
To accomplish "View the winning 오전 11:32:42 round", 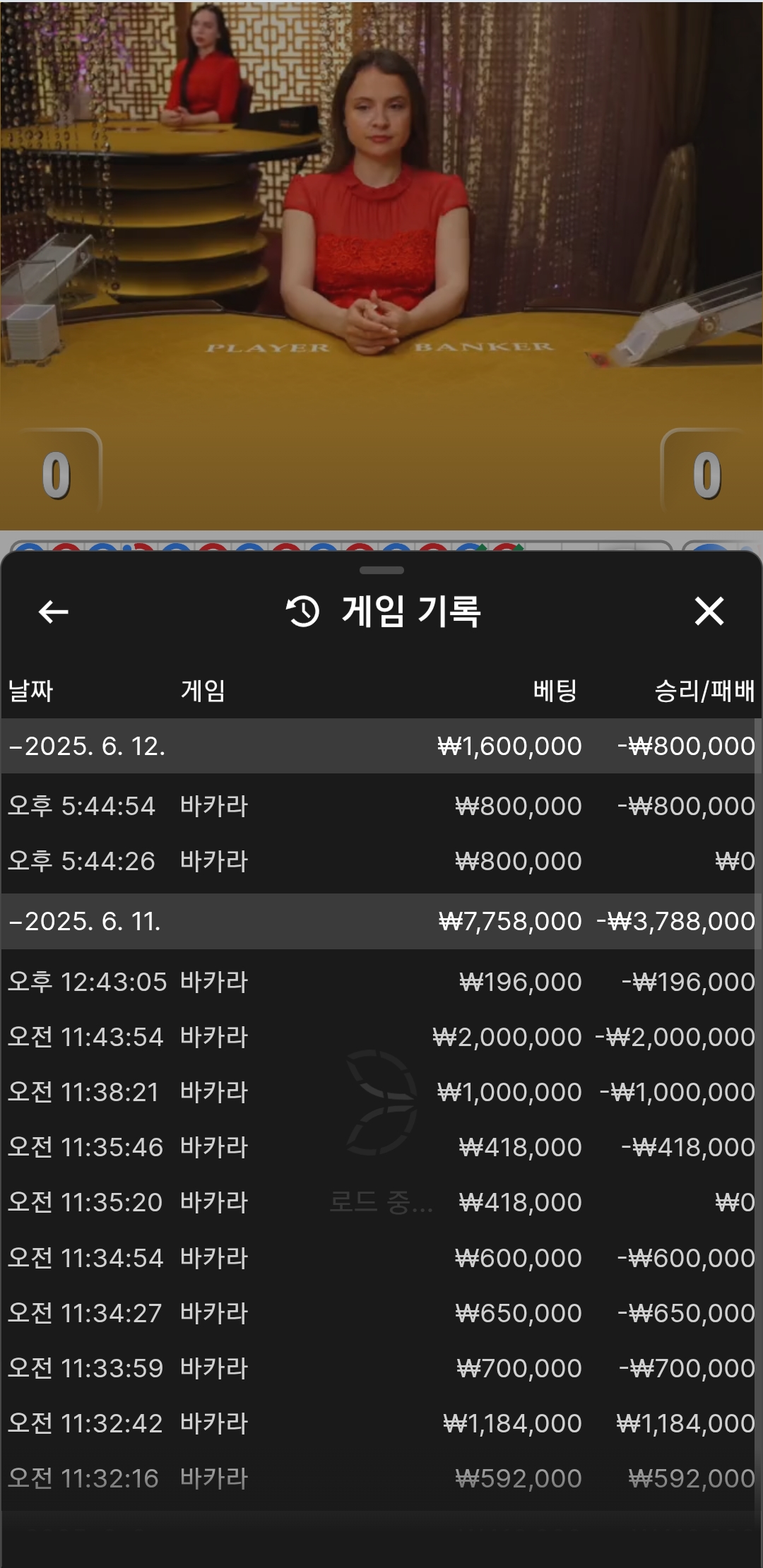I will point(381,1423).
